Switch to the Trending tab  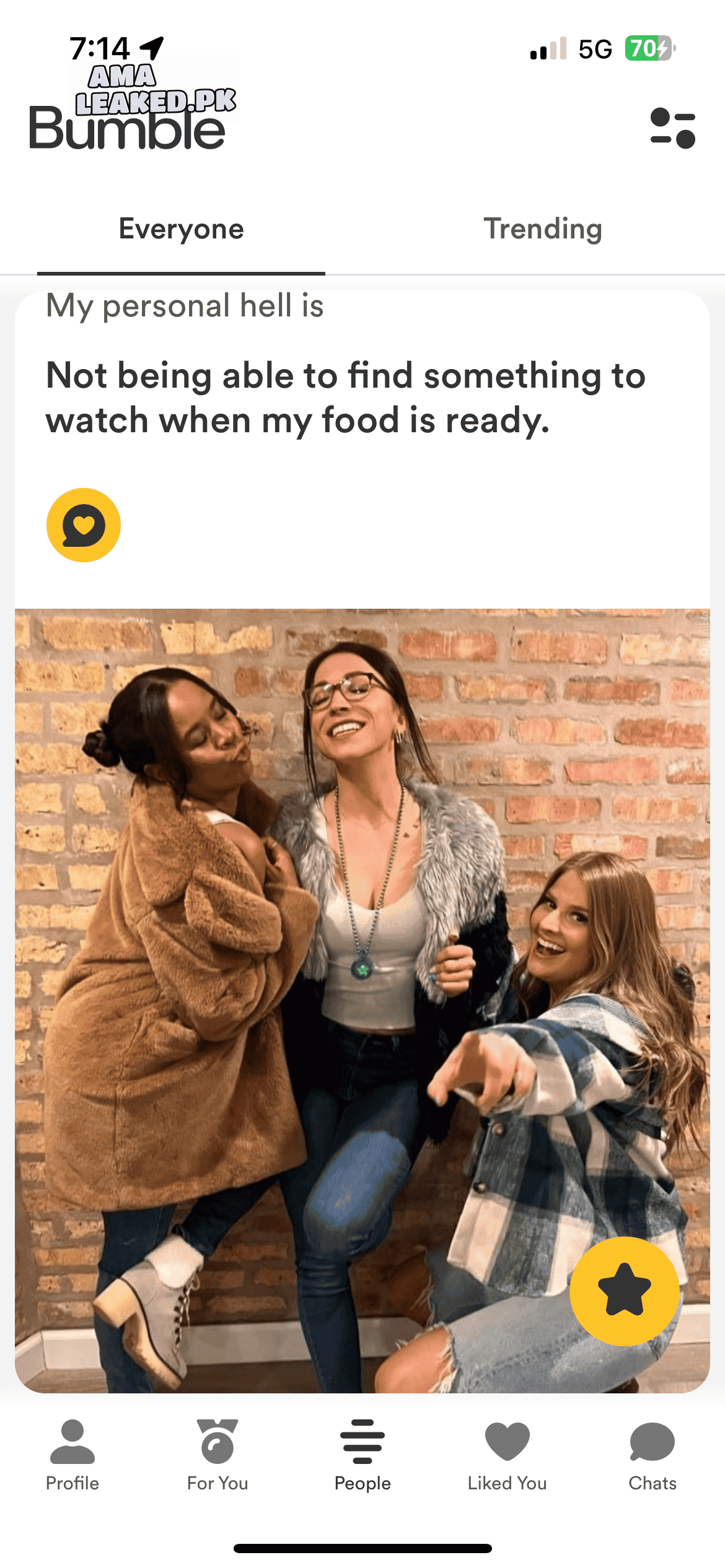543,229
